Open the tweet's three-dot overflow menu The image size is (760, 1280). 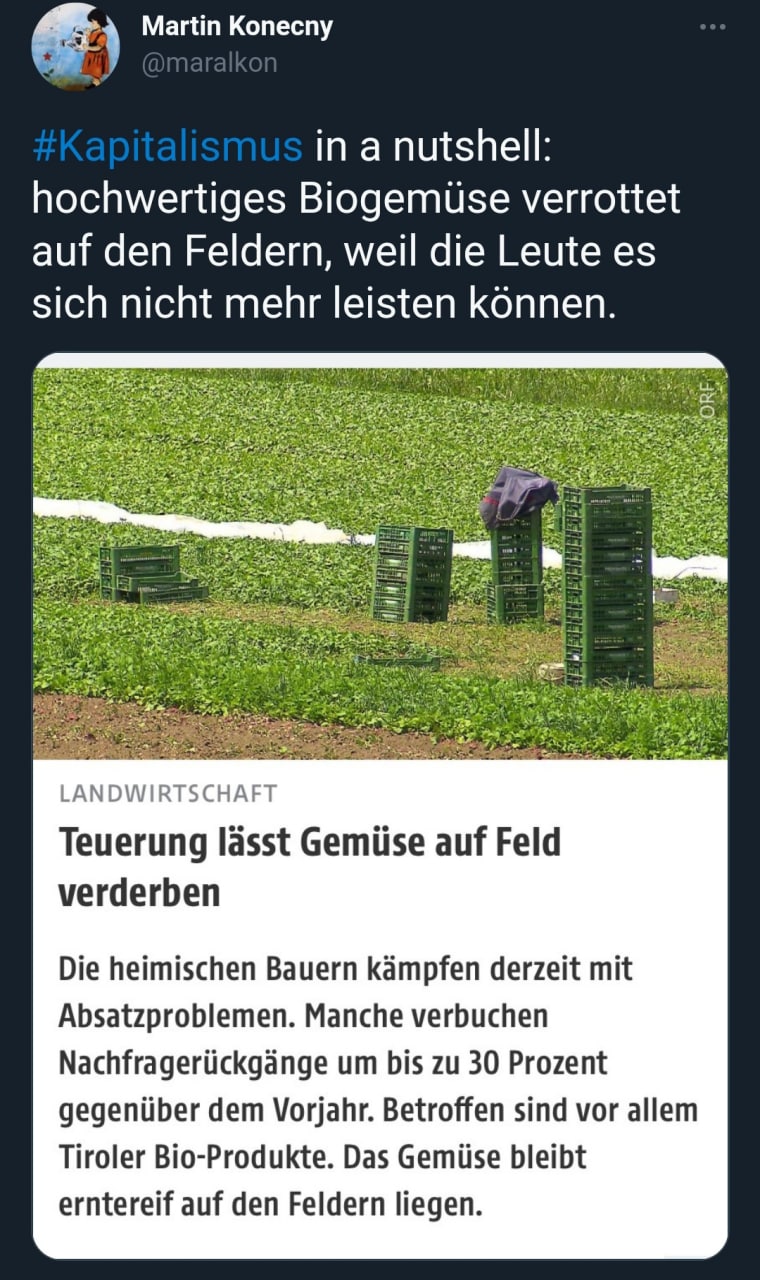click(x=712, y=27)
